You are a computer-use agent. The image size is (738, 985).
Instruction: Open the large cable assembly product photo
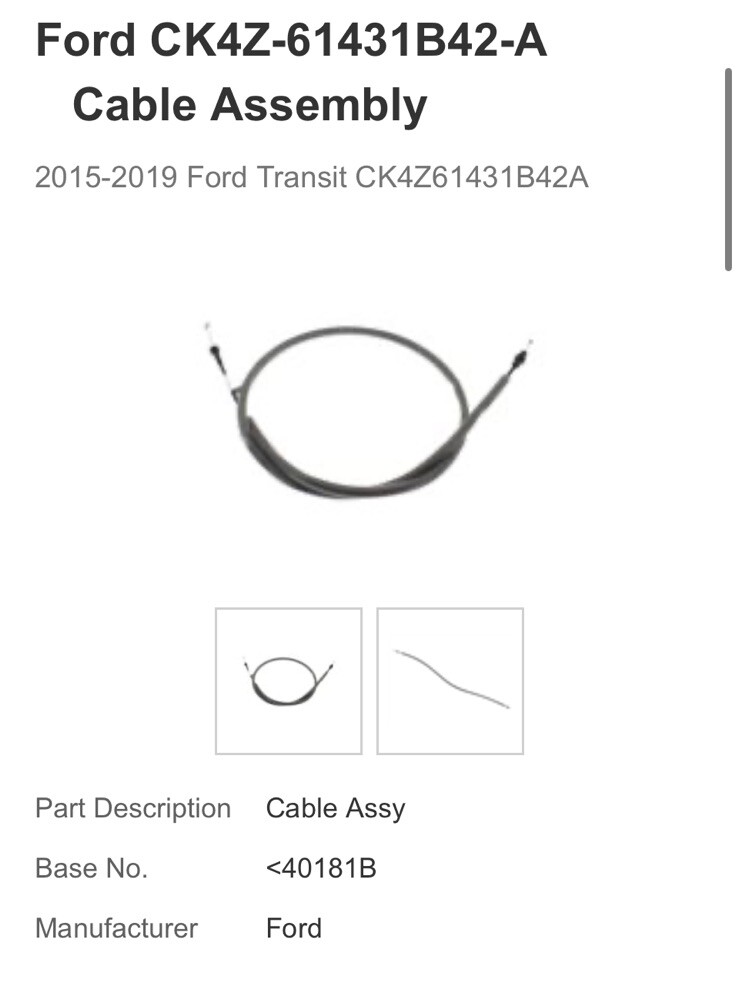(x=367, y=410)
